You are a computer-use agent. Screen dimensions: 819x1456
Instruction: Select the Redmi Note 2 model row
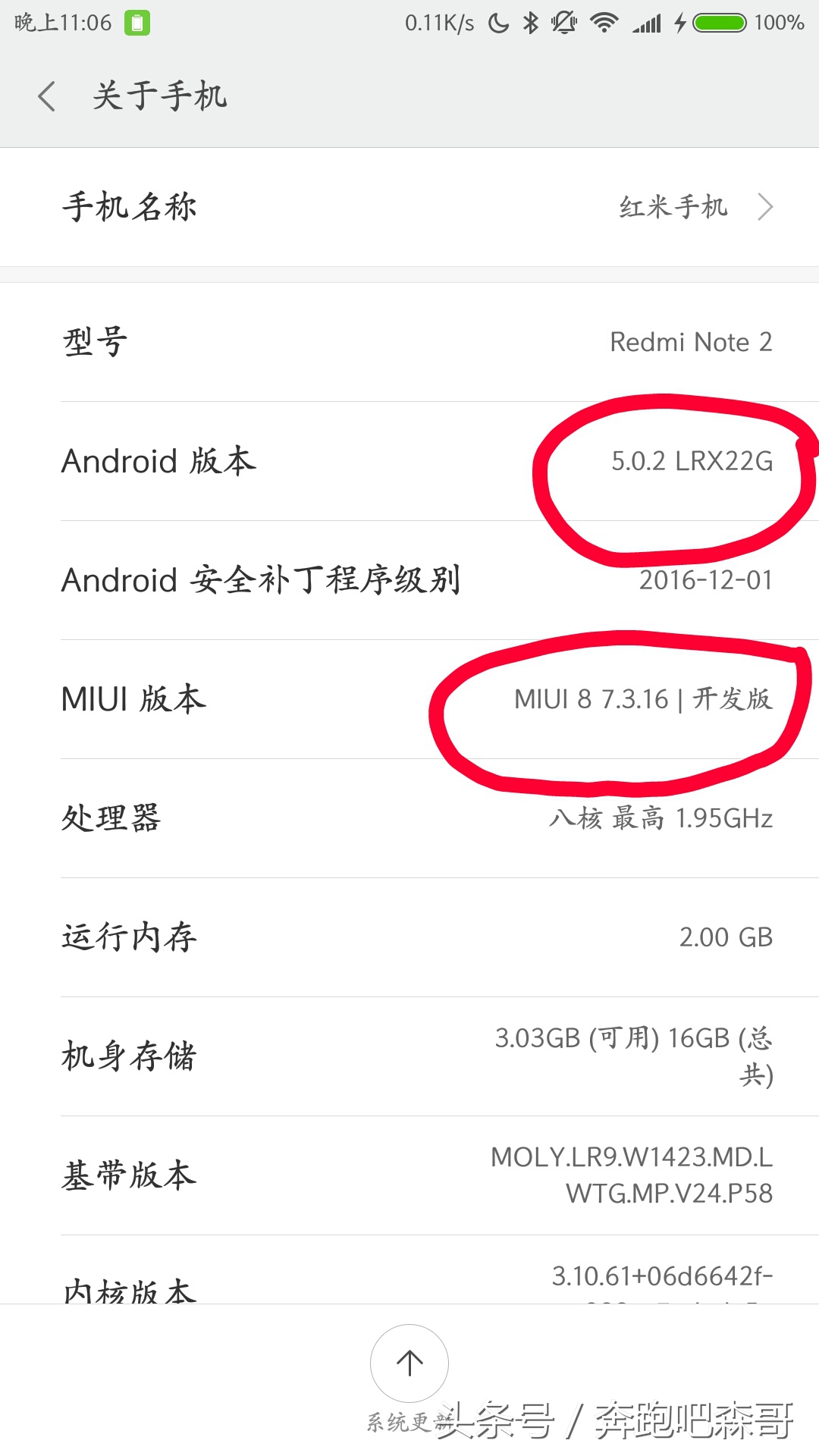tap(409, 343)
